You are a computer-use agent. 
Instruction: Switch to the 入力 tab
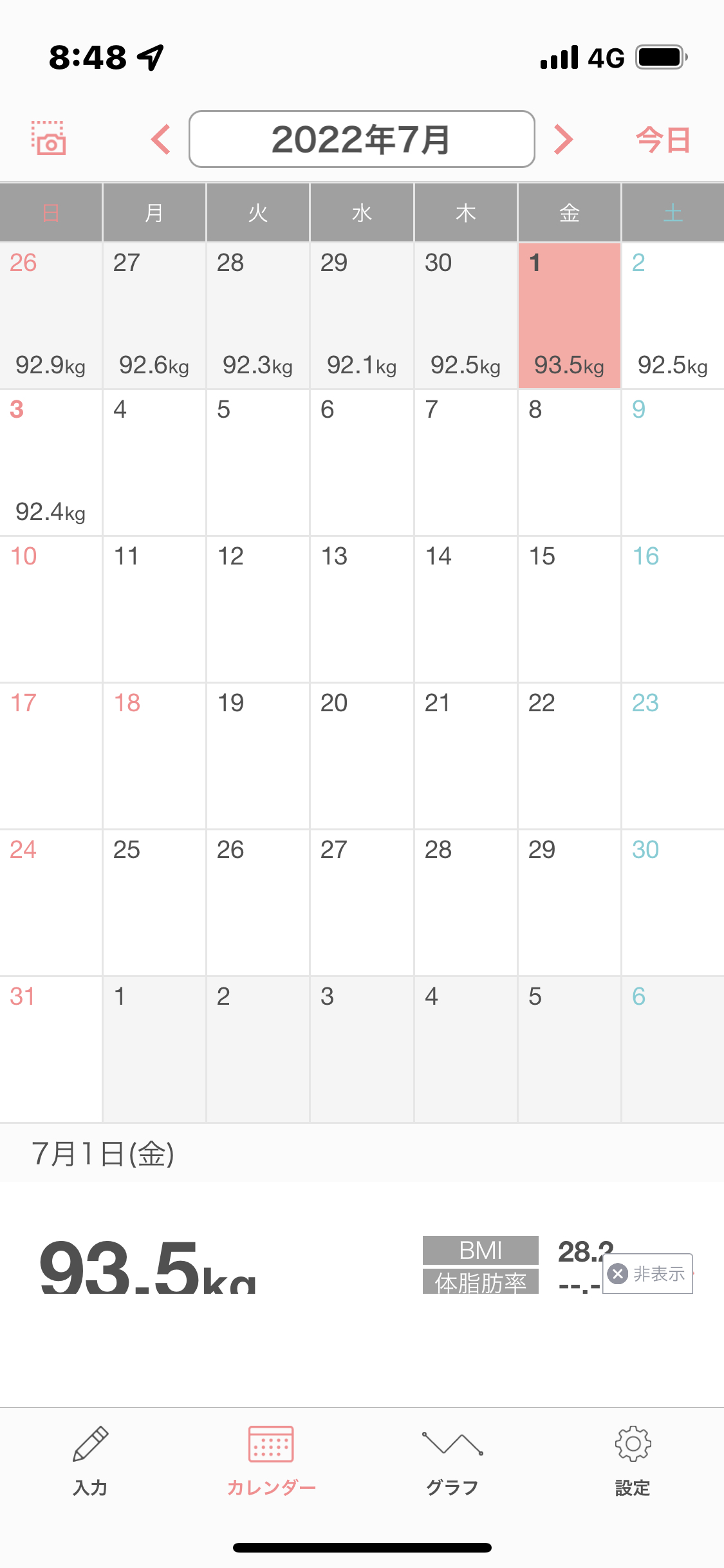(x=90, y=1461)
